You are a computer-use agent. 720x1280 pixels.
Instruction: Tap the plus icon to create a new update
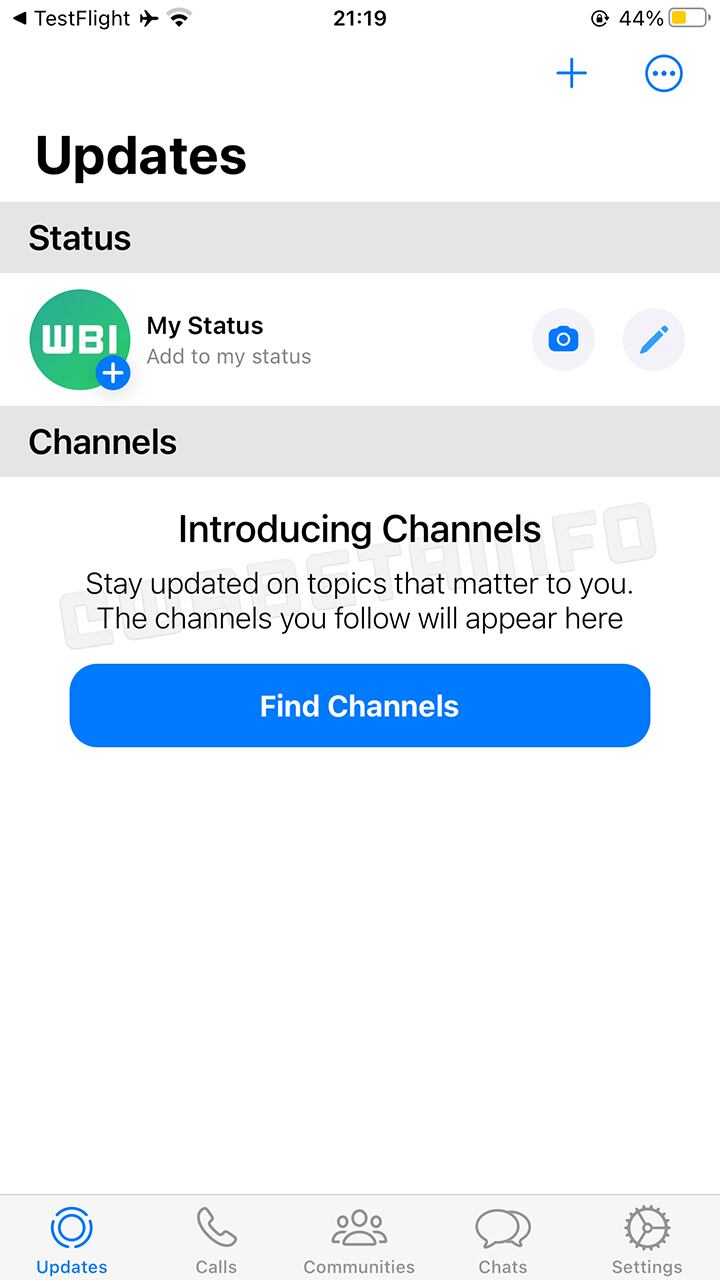point(571,73)
